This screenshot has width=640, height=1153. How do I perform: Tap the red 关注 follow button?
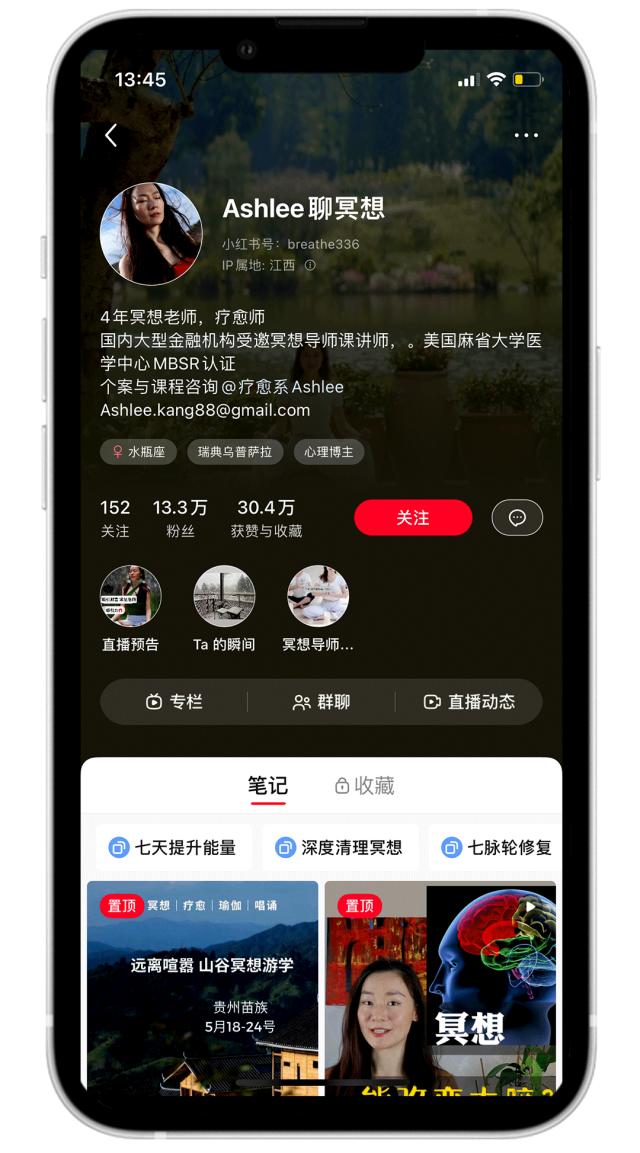pos(413,517)
